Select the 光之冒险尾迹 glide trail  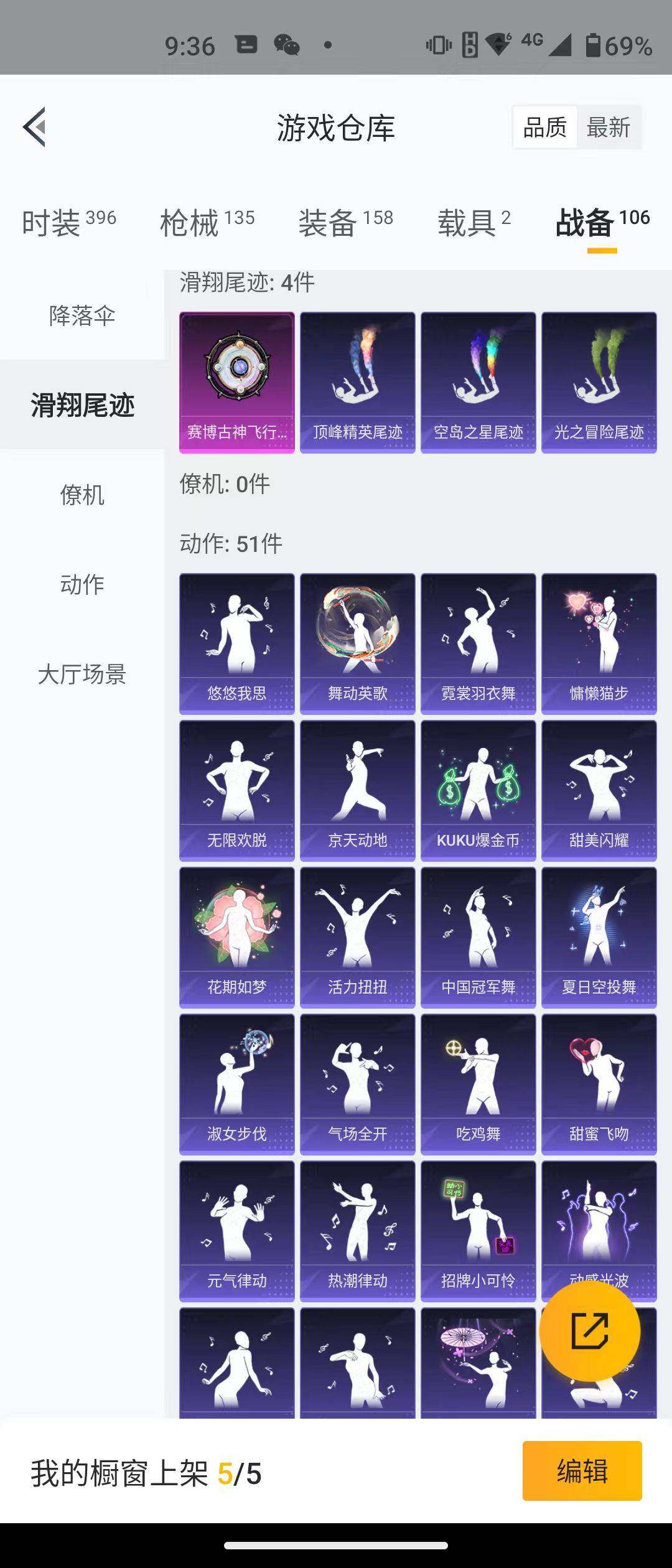click(599, 381)
